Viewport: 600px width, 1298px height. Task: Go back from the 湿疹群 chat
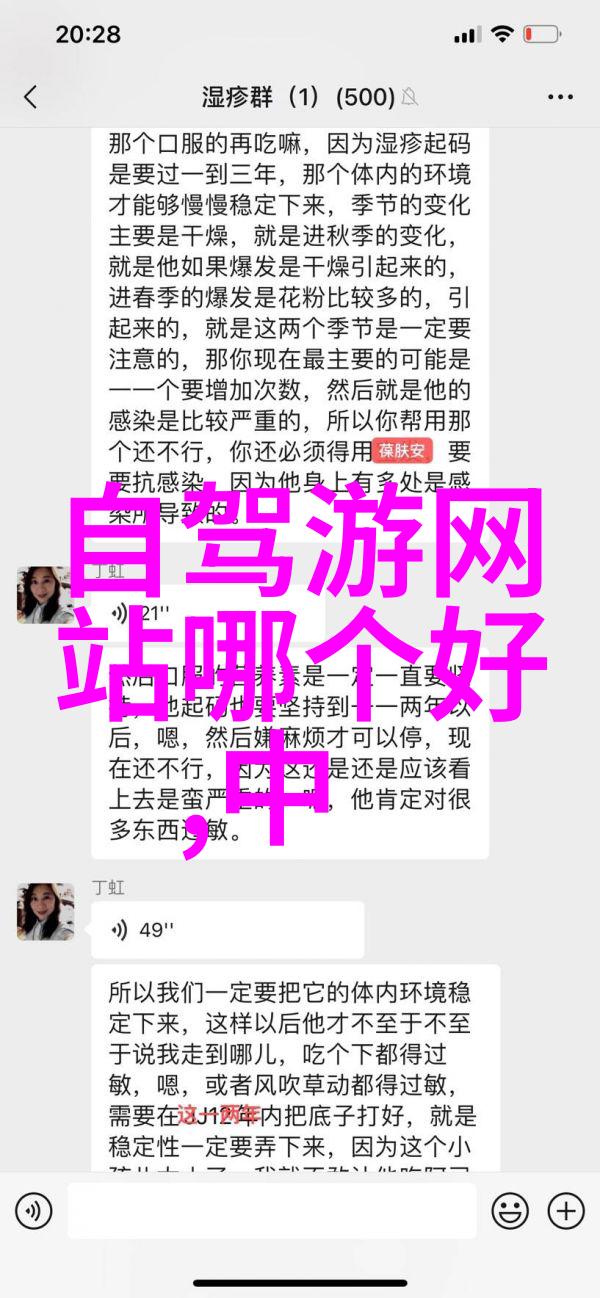coord(31,97)
